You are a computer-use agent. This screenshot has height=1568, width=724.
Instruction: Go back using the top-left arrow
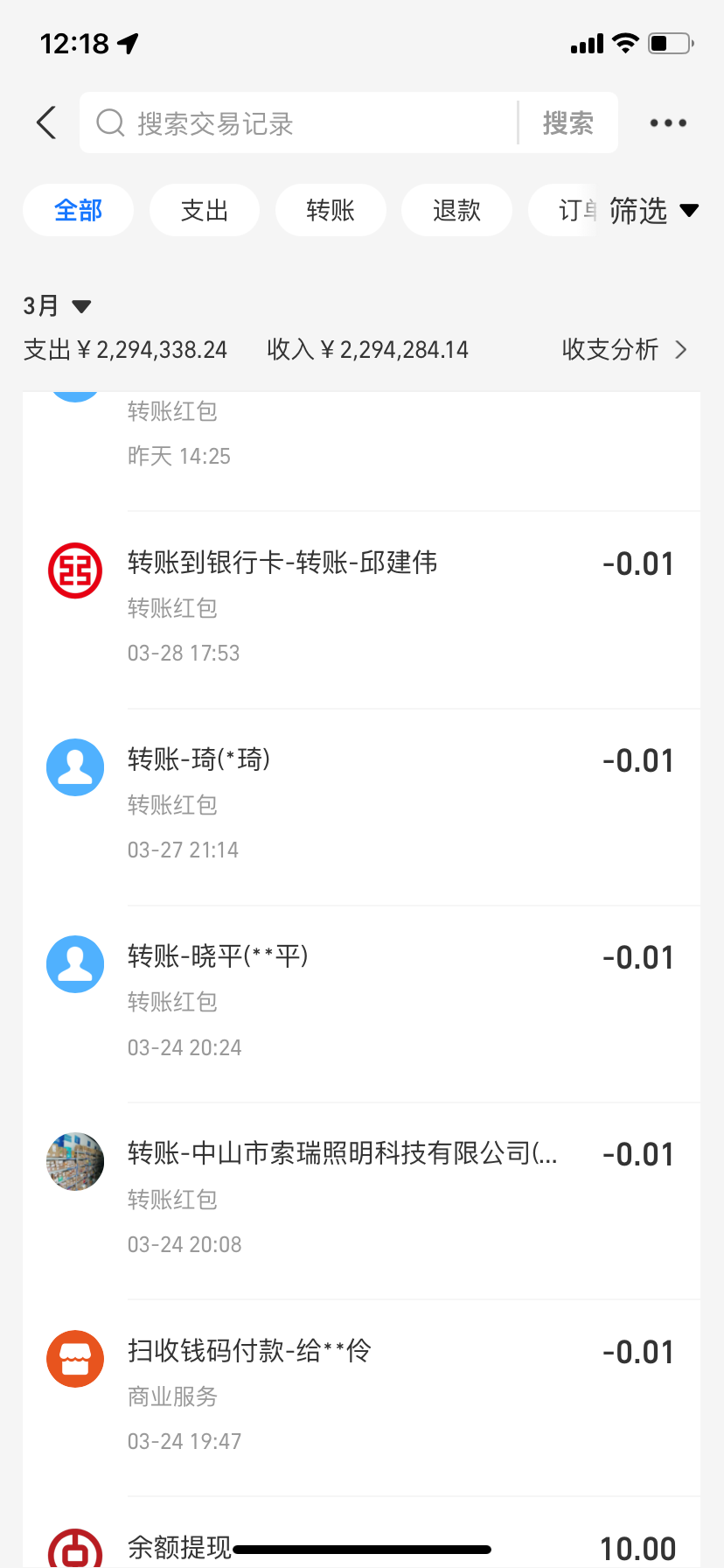coord(47,122)
